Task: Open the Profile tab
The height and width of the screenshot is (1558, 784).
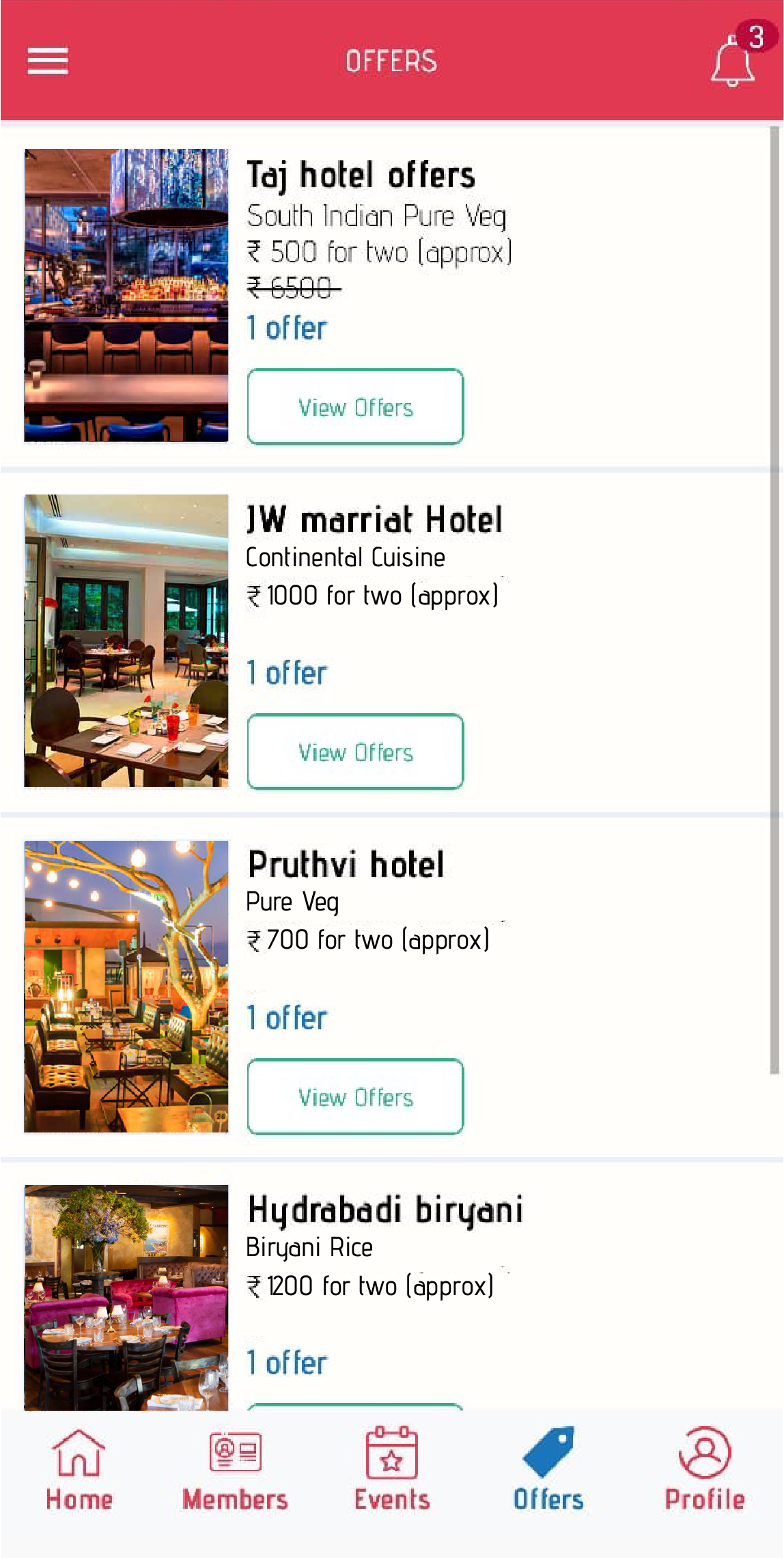Action: pyautogui.click(x=705, y=1469)
